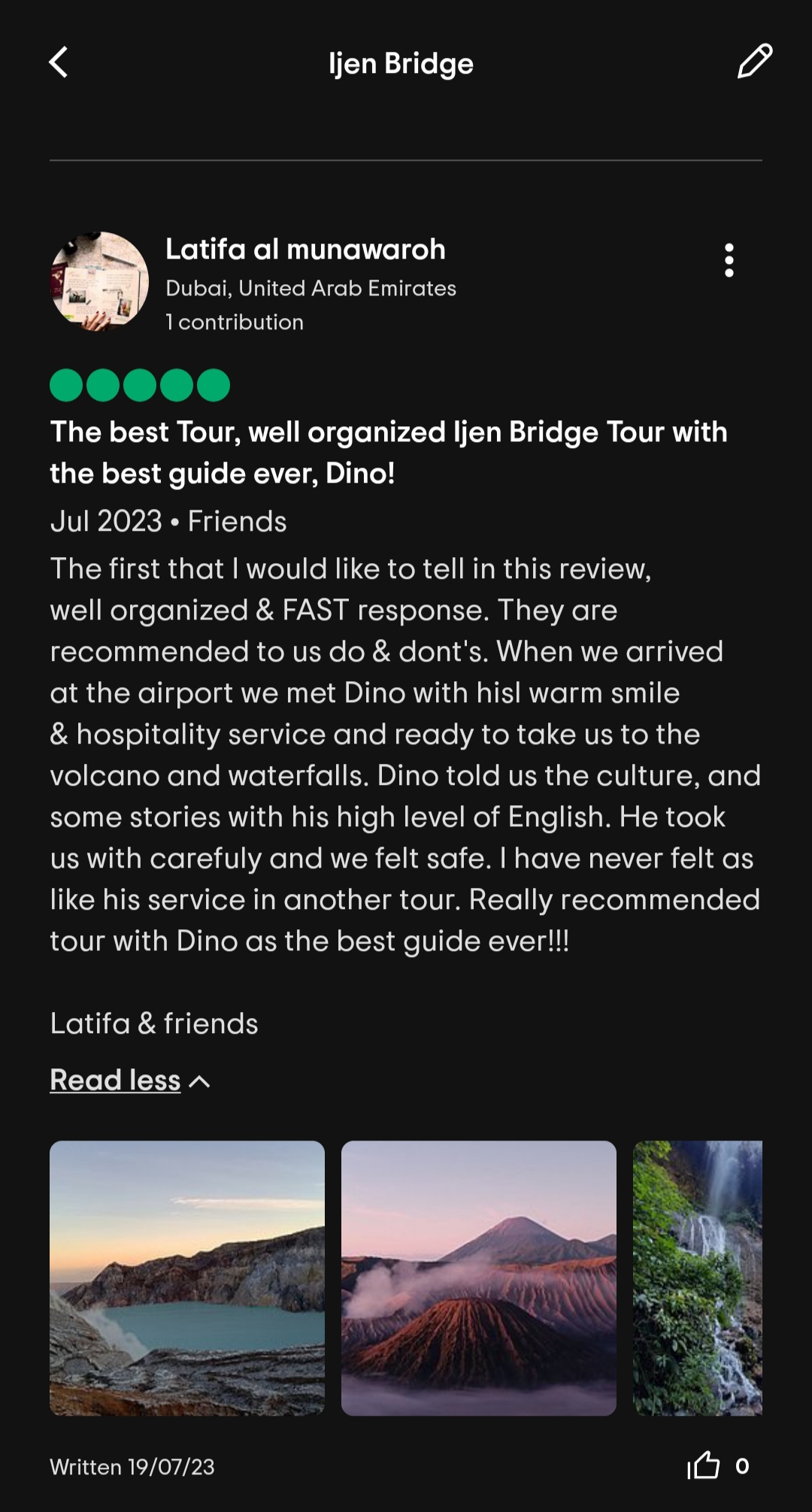Go back from the Ijen Bridge screen

[x=59, y=62]
